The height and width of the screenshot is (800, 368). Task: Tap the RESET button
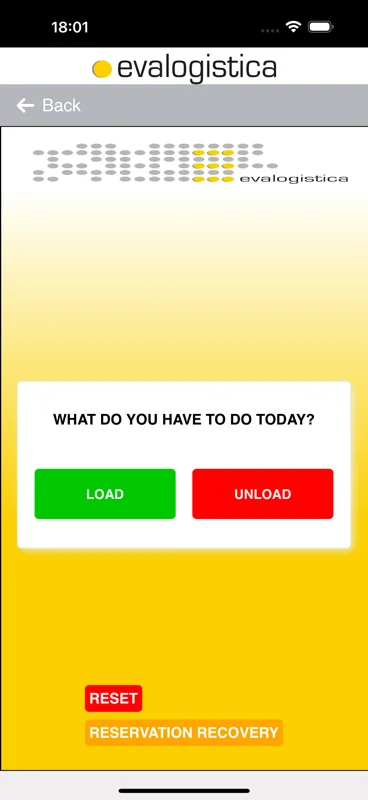click(x=113, y=698)
